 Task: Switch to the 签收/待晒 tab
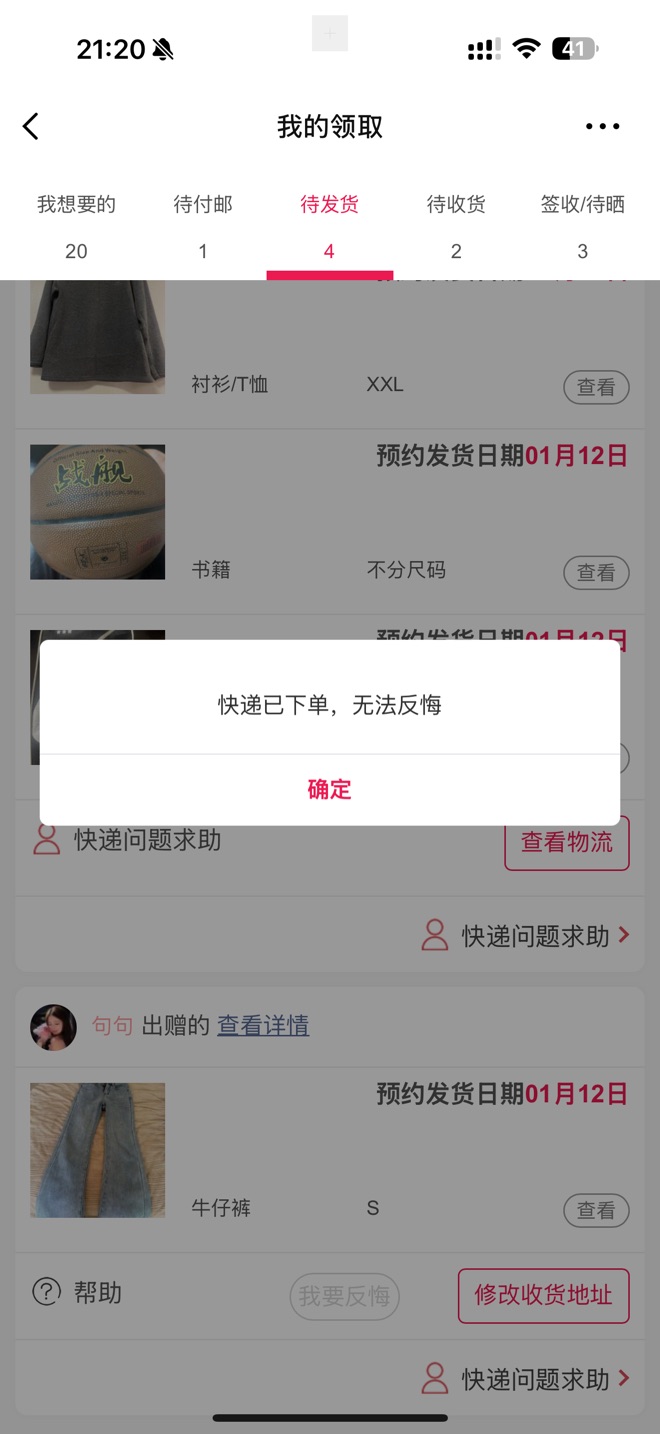point(583,226)
